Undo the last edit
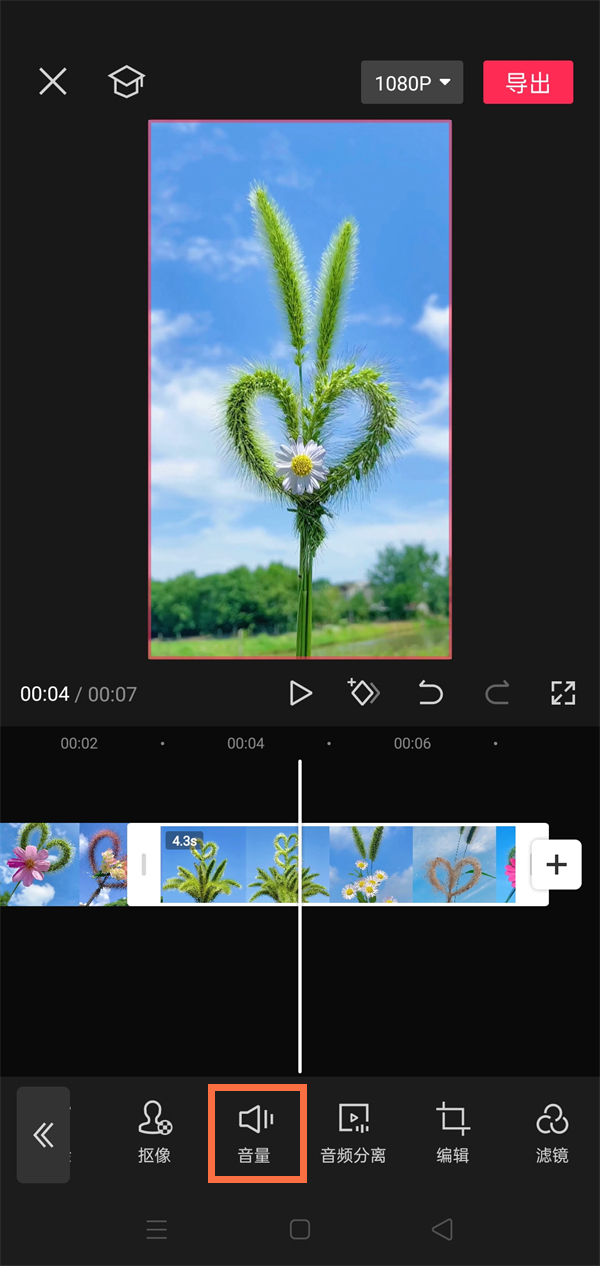The height and width of the screenshot is (1266, 600). tap(430, 693)
